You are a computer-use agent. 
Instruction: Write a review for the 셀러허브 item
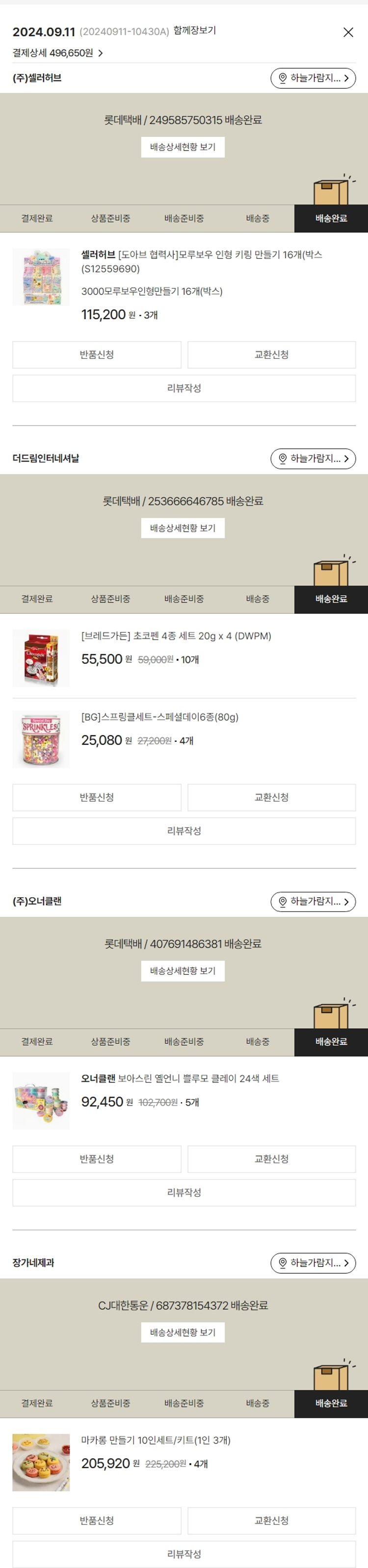[184, 388]
